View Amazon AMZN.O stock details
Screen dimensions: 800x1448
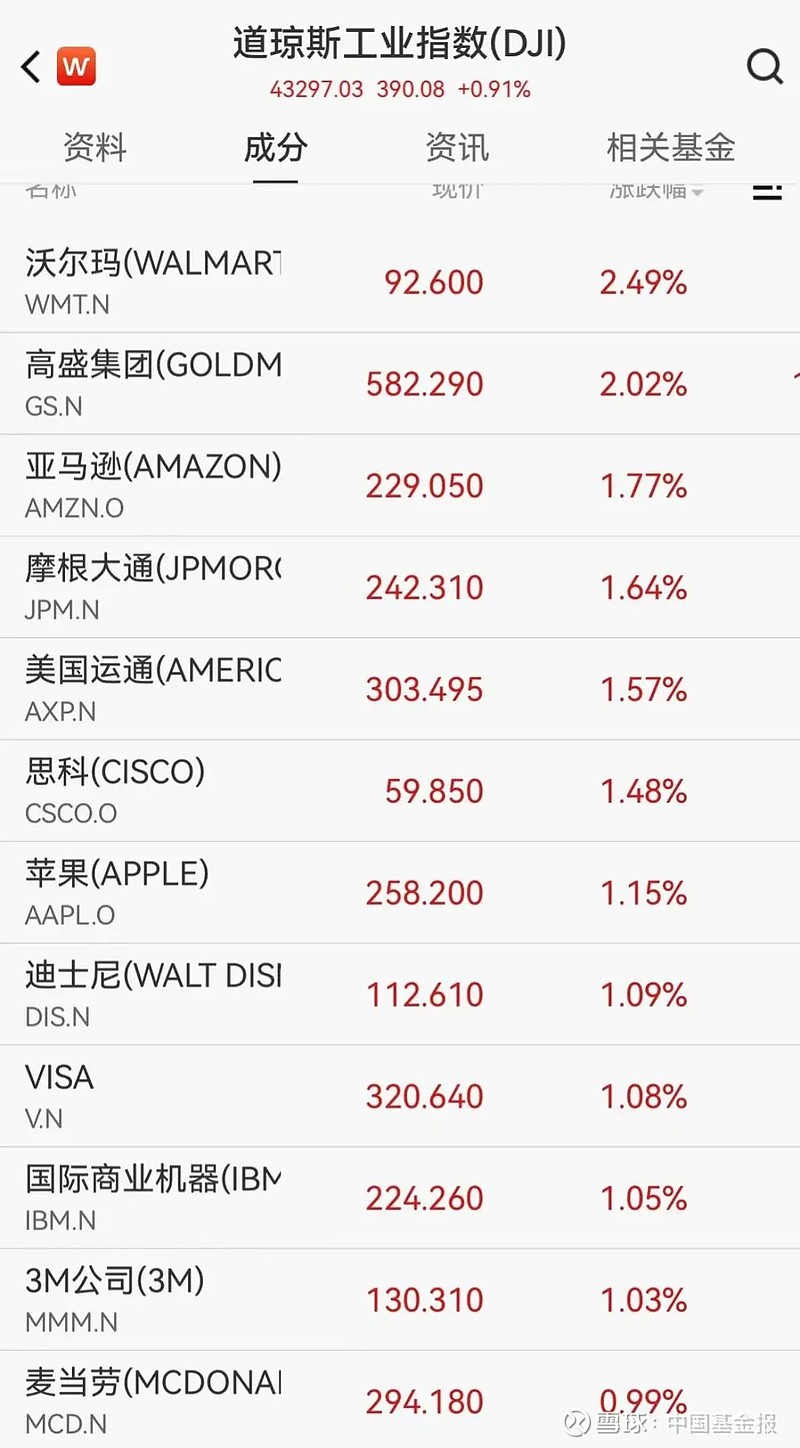400,486
